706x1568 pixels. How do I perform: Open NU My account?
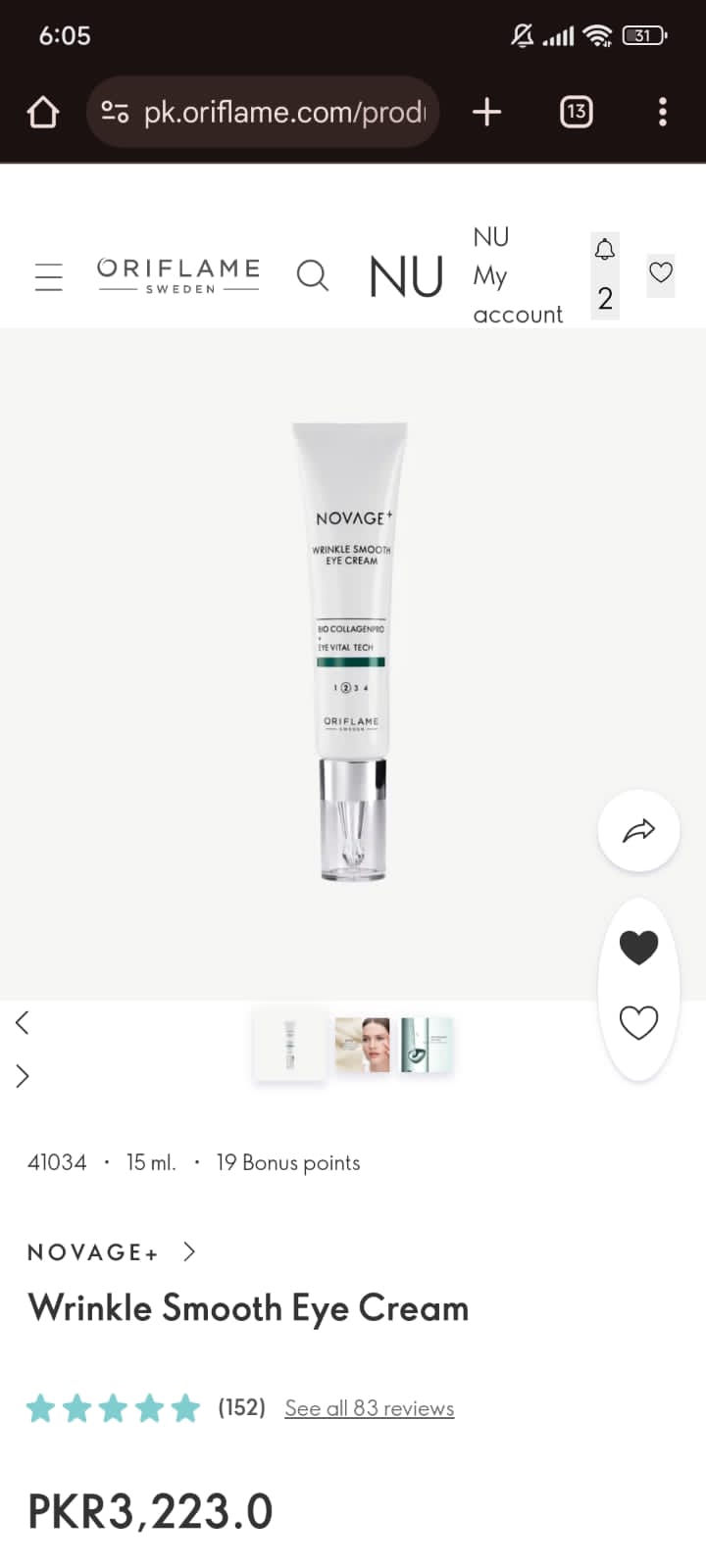pos(517,275)
